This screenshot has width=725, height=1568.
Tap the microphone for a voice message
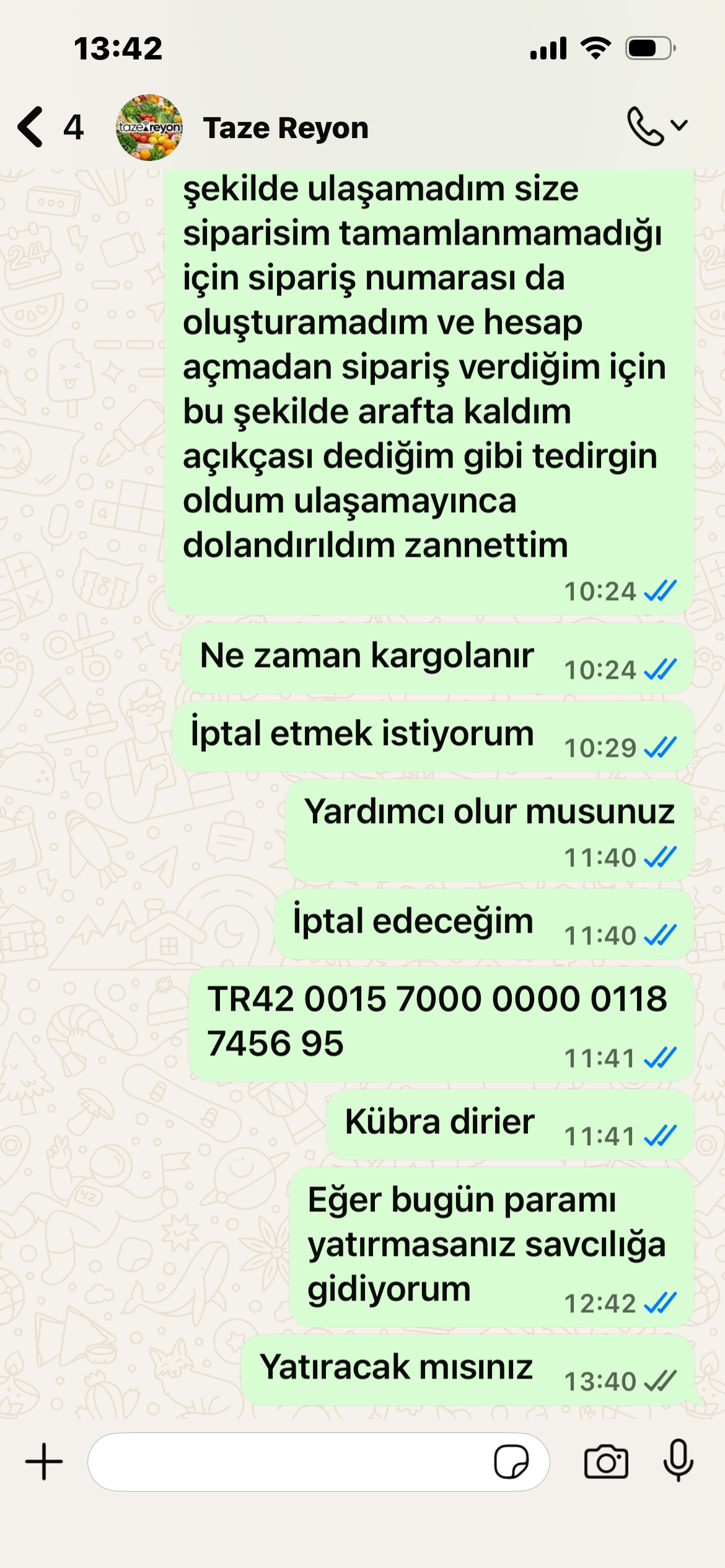point(678,1460)
